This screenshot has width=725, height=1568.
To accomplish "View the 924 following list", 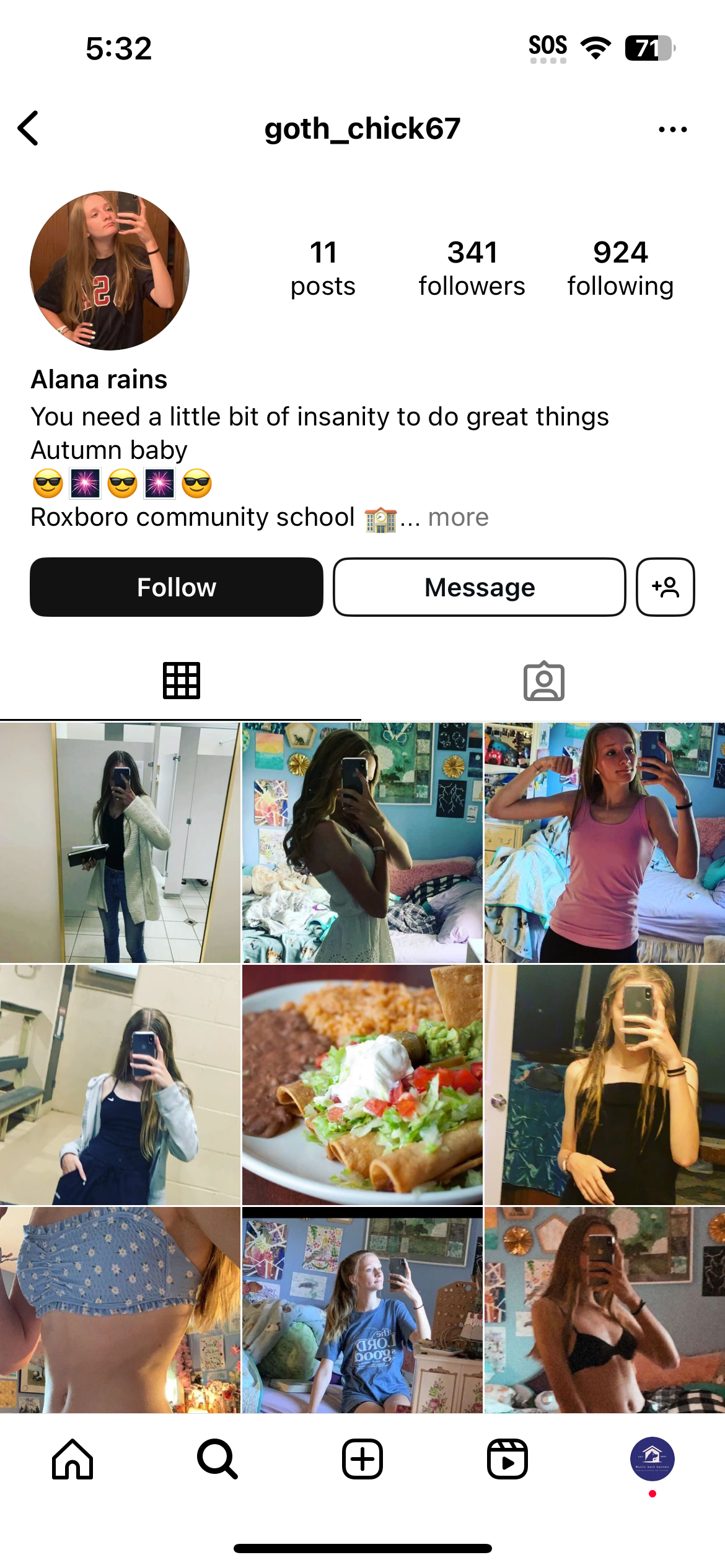I will click(x=620, y=269).
